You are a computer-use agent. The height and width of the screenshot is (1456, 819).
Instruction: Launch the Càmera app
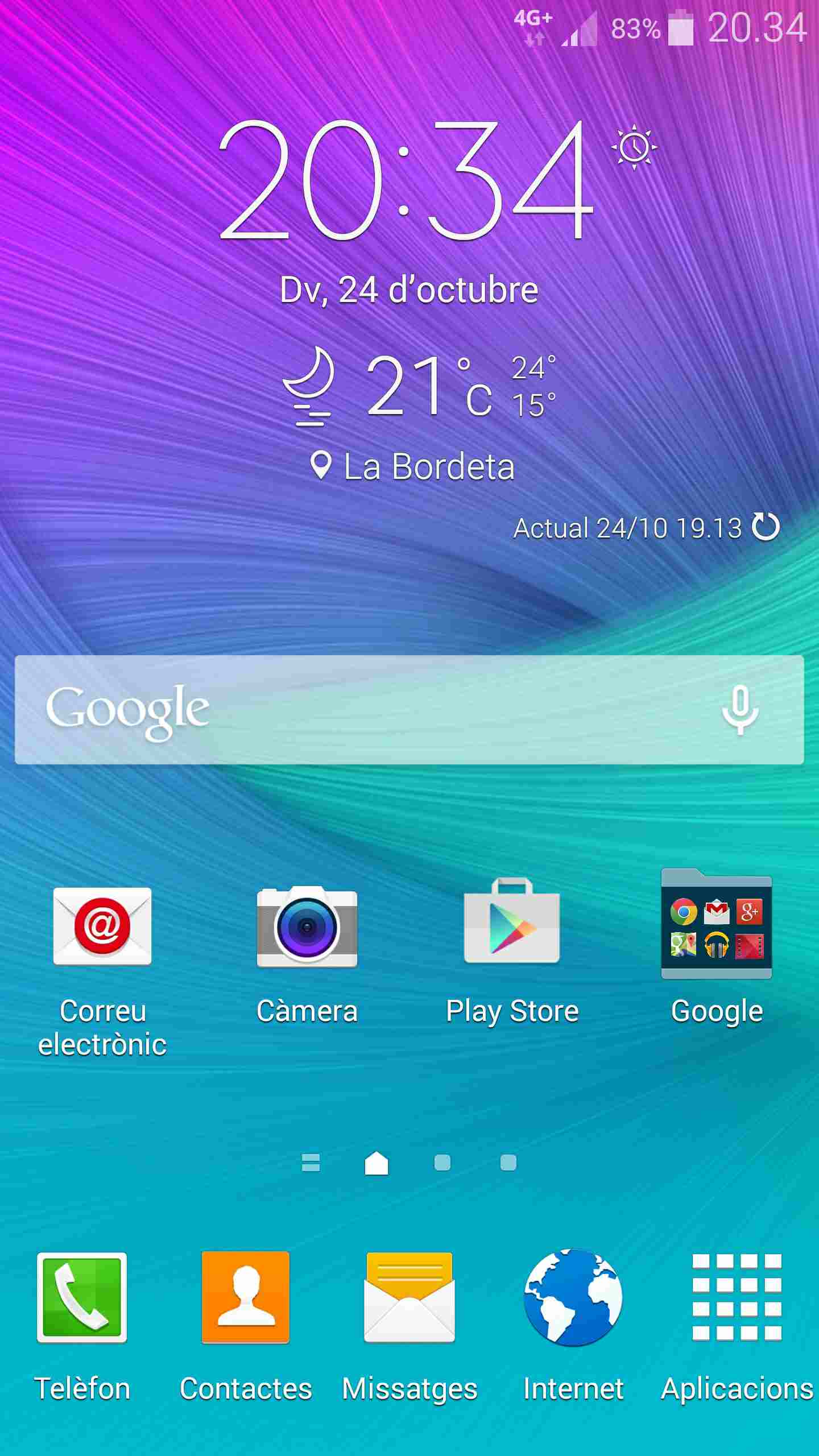point(307,926)
